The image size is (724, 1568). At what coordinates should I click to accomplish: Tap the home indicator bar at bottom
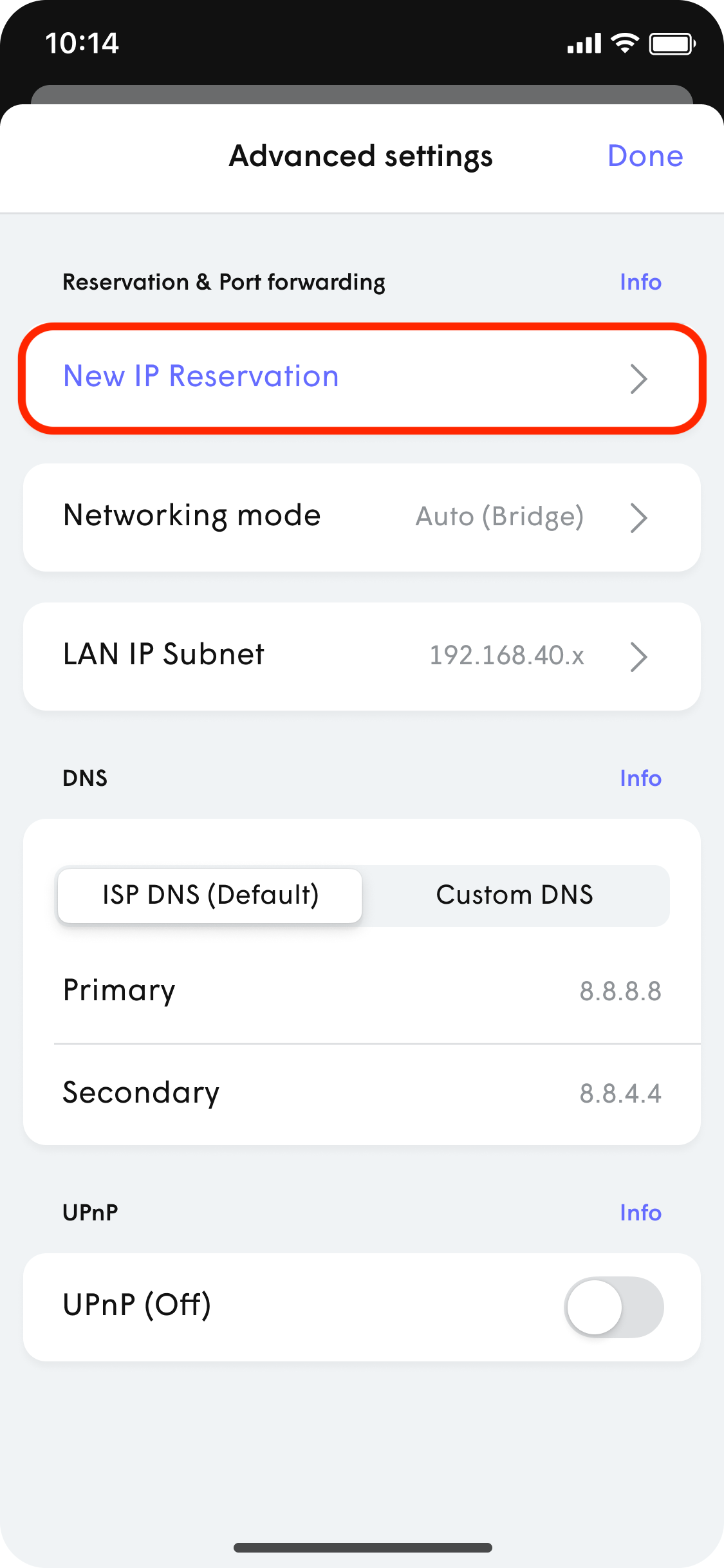pyautogui.click(x=362, y=1547)
